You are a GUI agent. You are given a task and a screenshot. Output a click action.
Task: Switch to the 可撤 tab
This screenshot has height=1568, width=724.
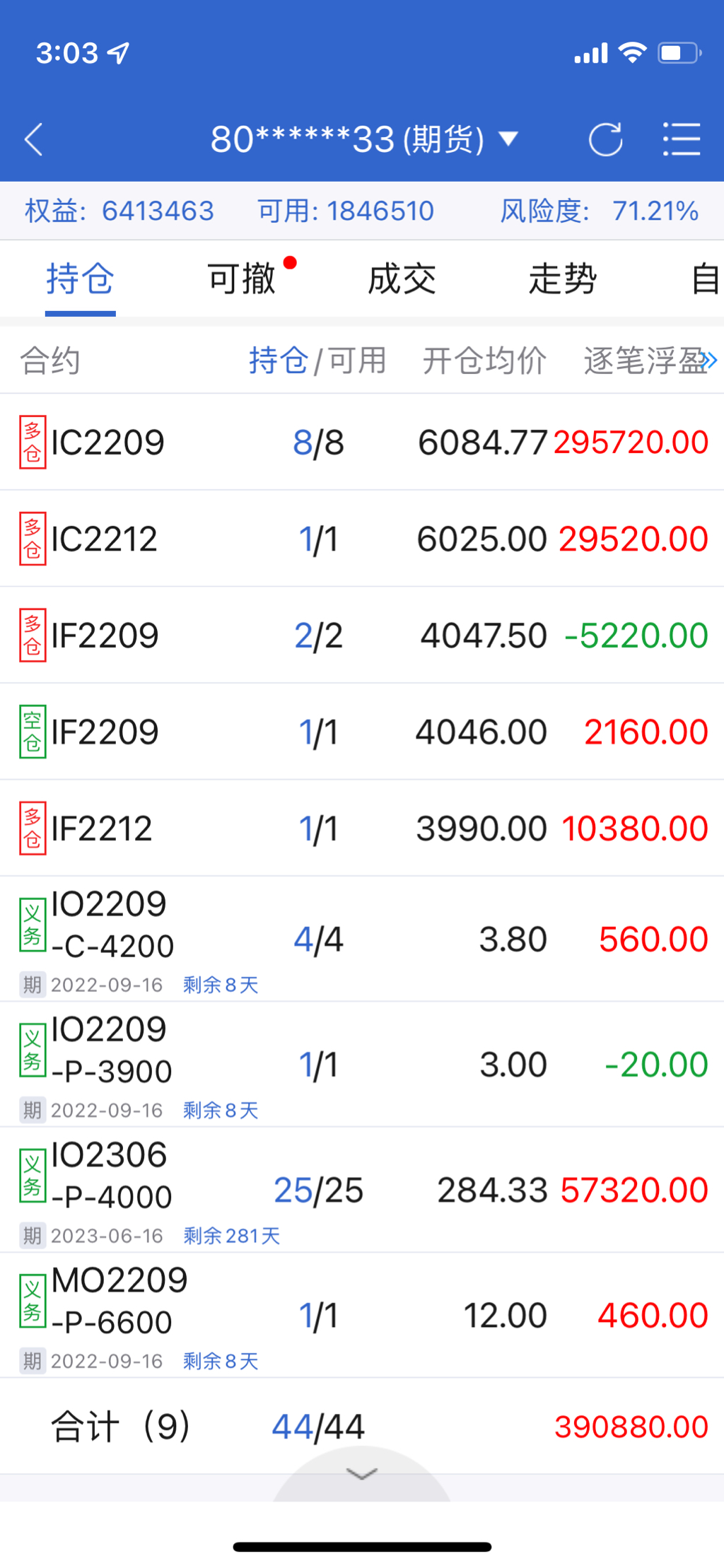coord(241,279)
